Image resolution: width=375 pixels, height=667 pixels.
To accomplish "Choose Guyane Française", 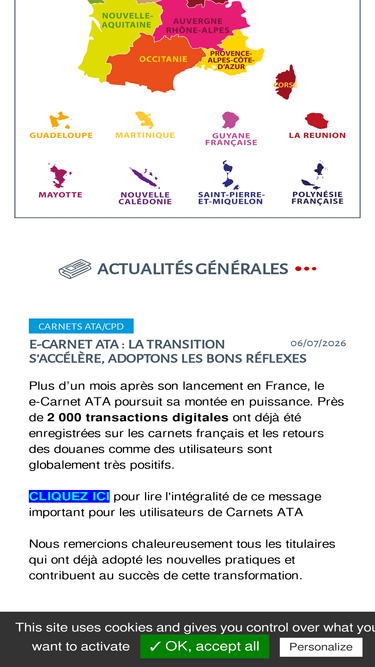I will [x=231, y=128].
